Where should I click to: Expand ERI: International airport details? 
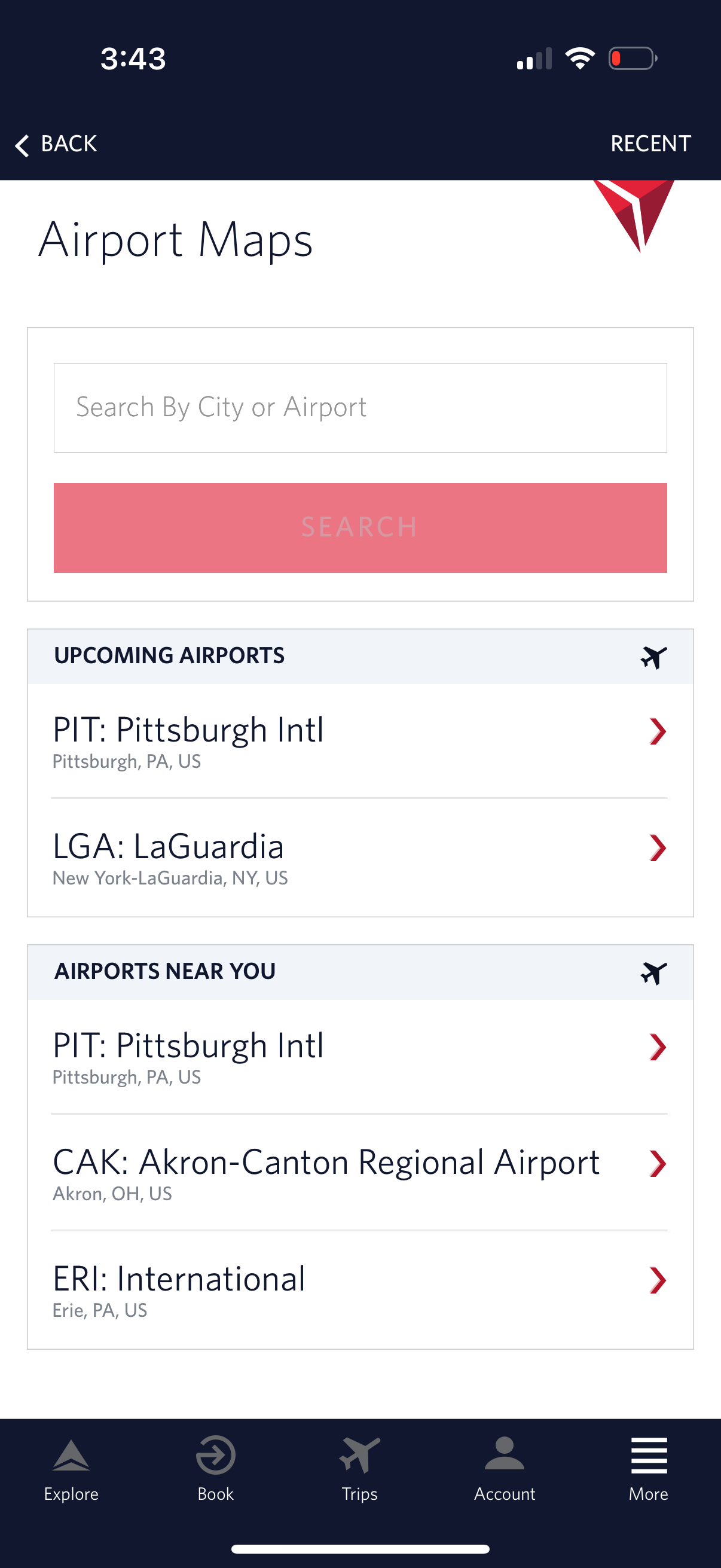pos(243,1279)
